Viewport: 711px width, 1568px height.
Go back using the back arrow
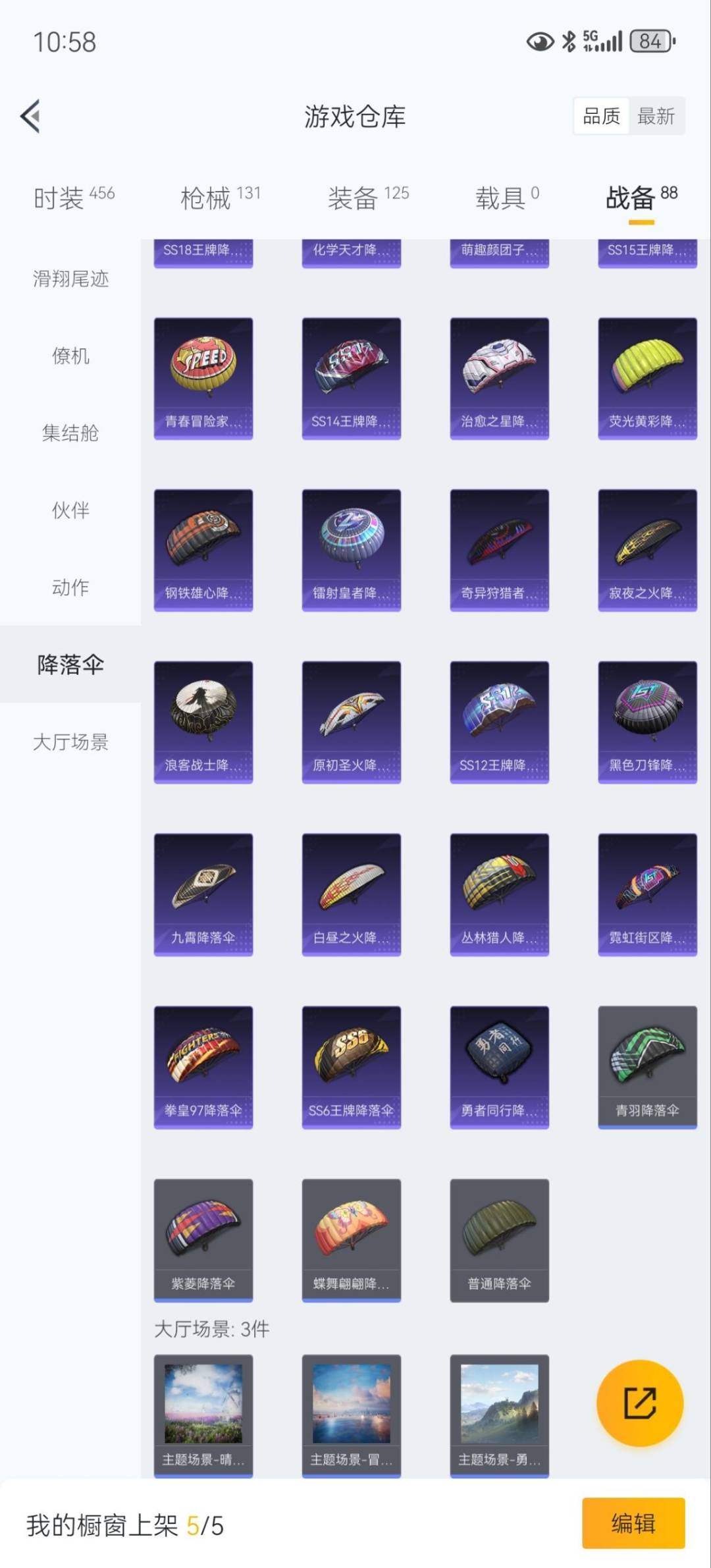31,117
